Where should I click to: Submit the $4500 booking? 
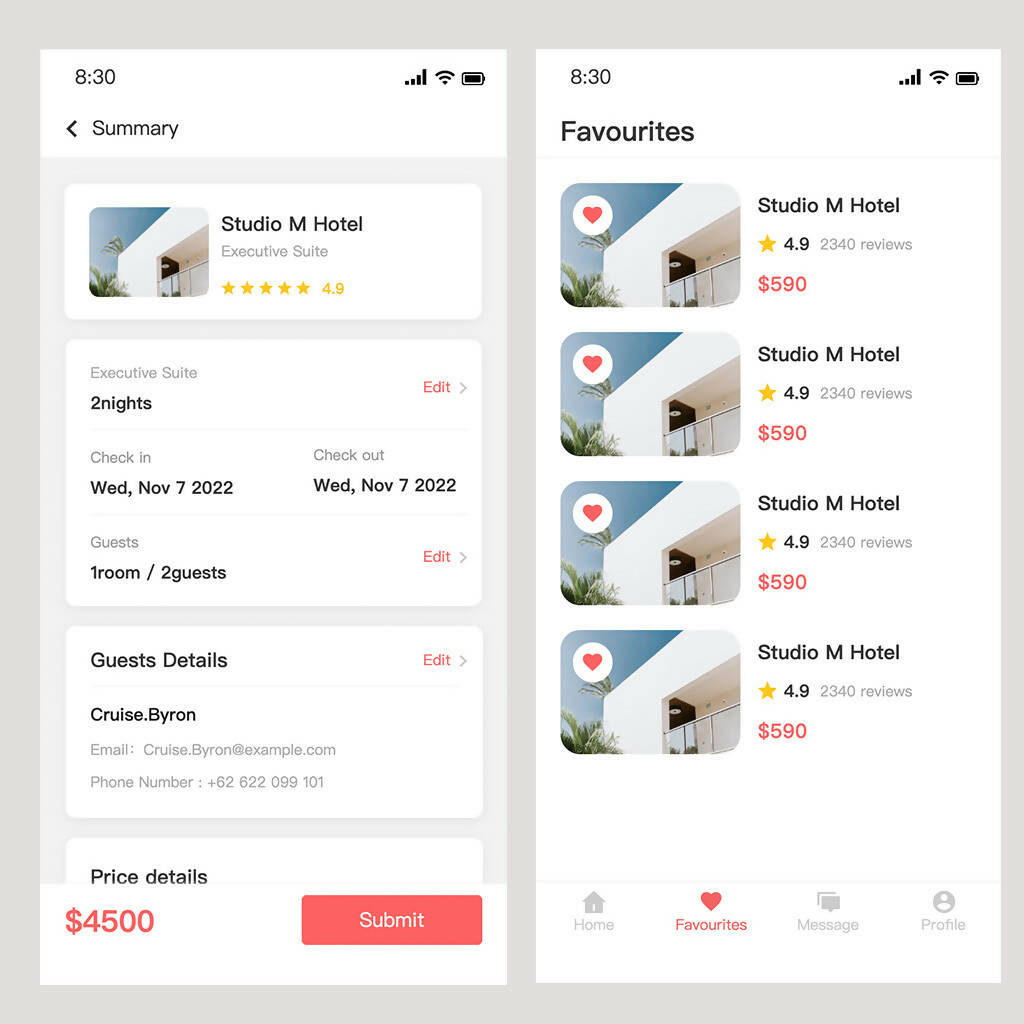click(x=392, y=920)
